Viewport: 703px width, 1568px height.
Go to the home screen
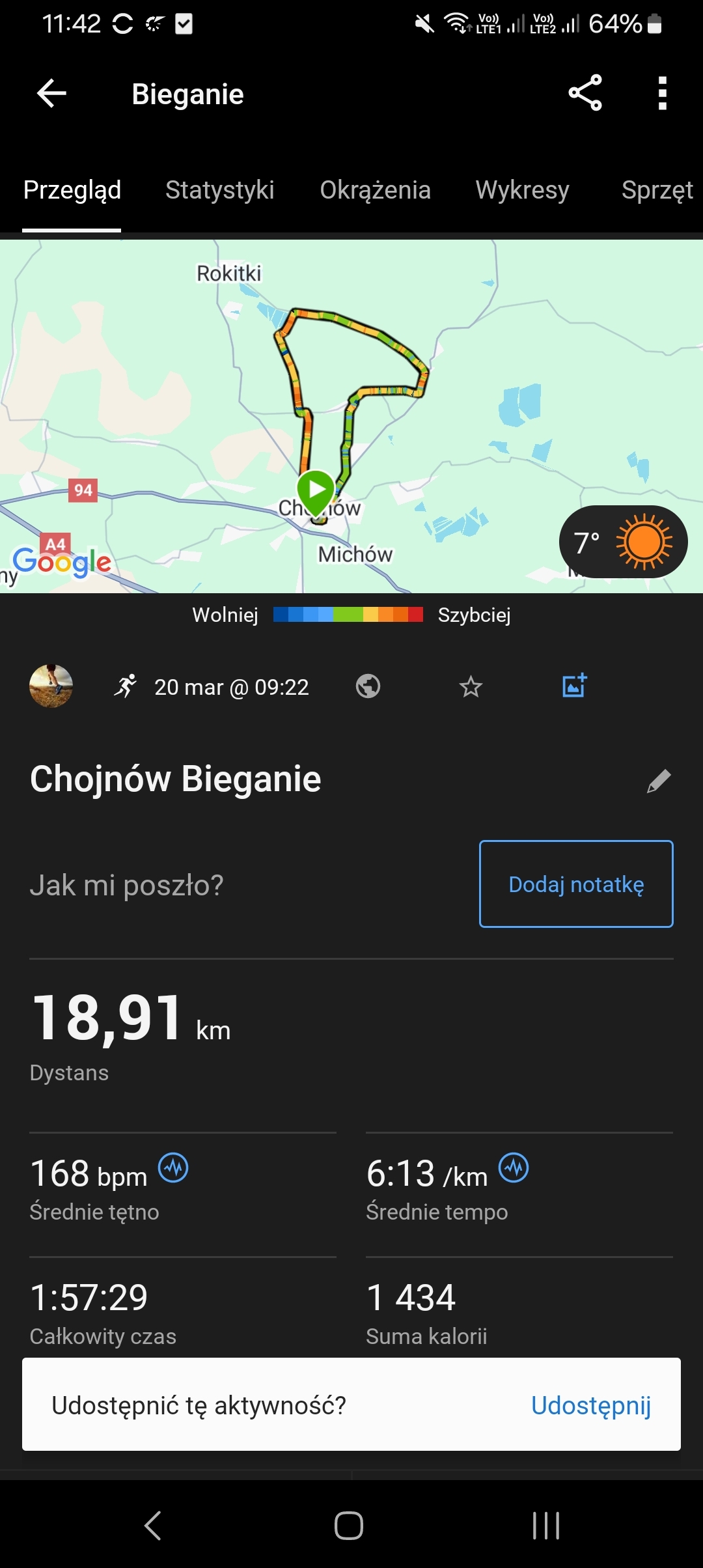tap(349, 1525)
